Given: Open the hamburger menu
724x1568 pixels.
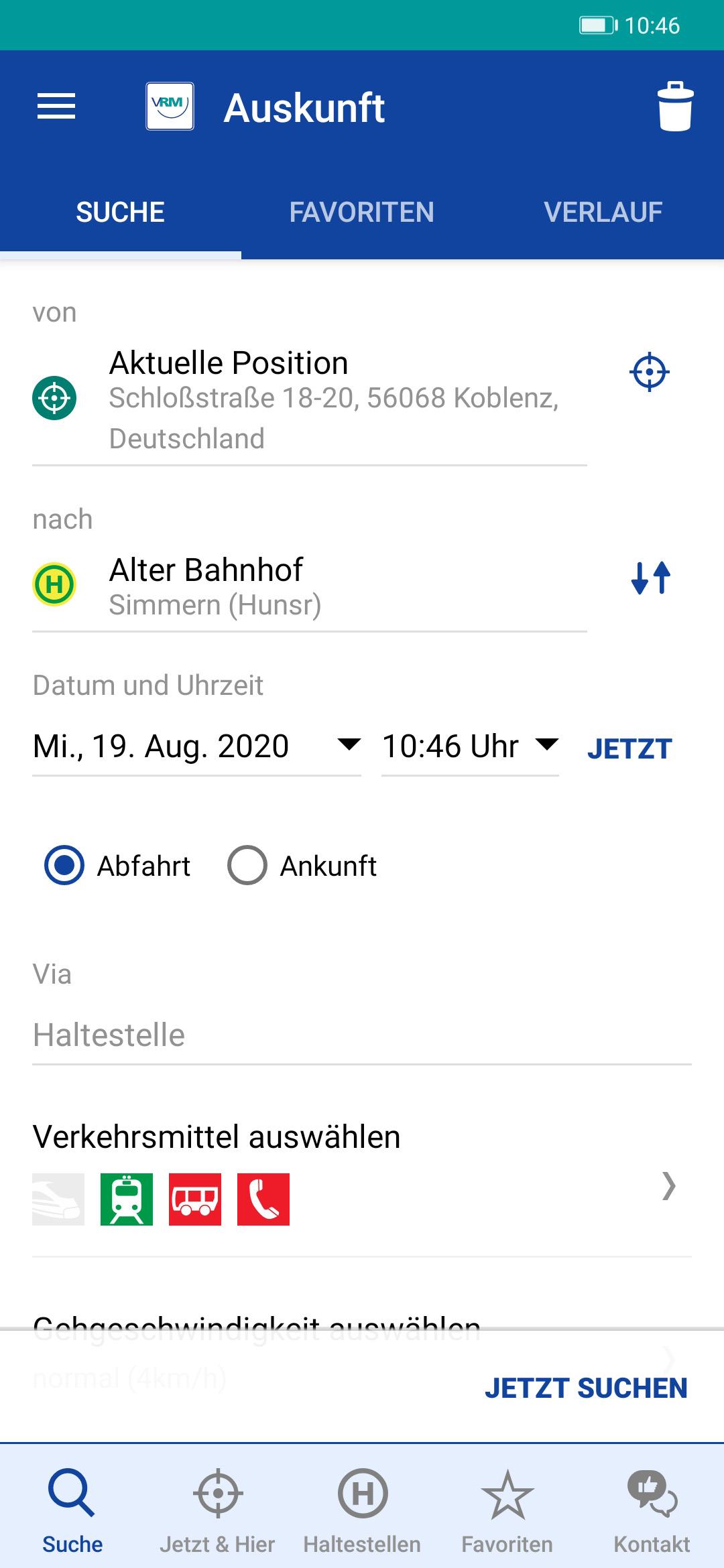Looking at the screenshot, I should tap(56, 107).
